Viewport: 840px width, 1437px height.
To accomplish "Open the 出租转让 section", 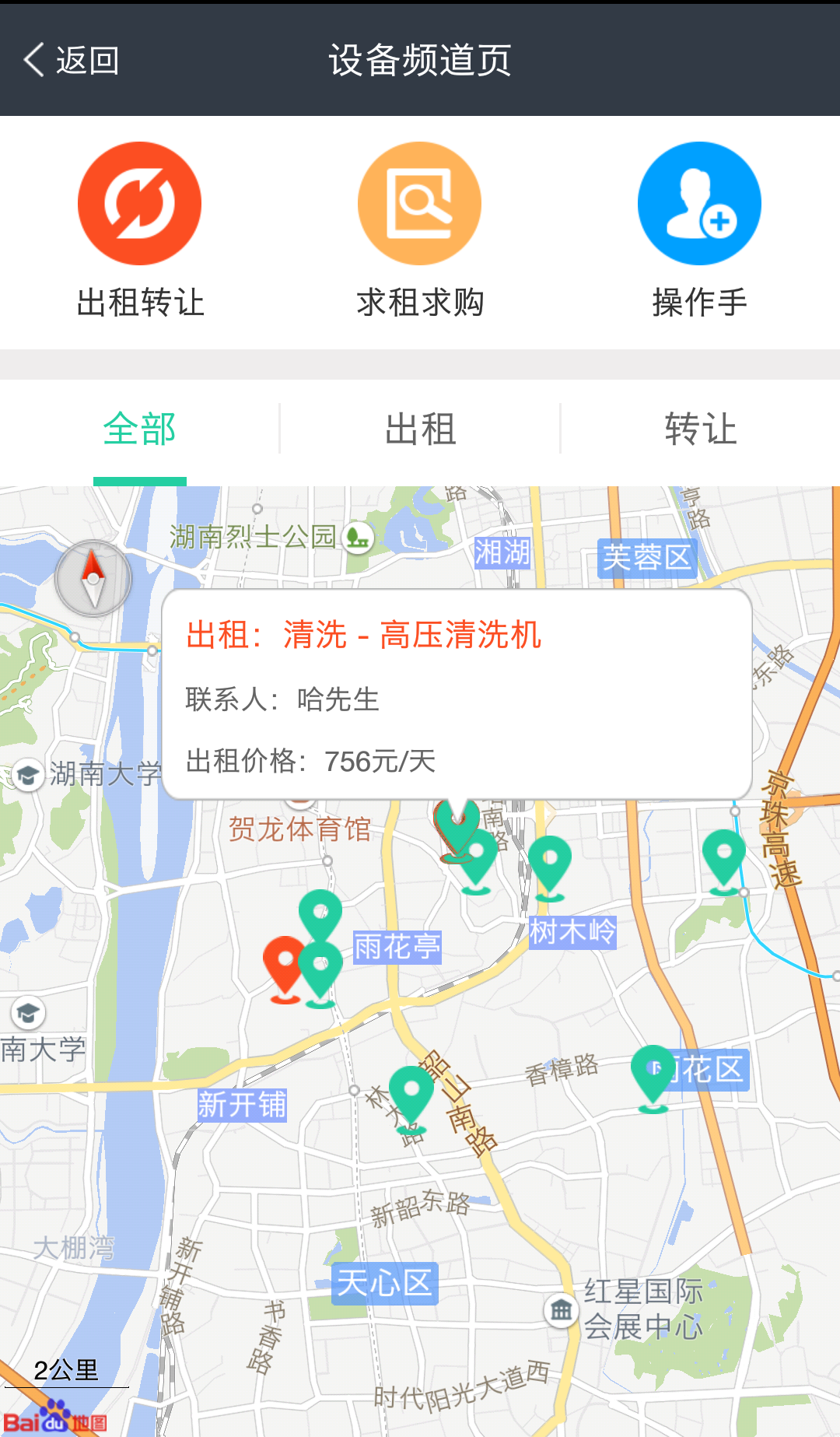I will (x=140, y=230).
